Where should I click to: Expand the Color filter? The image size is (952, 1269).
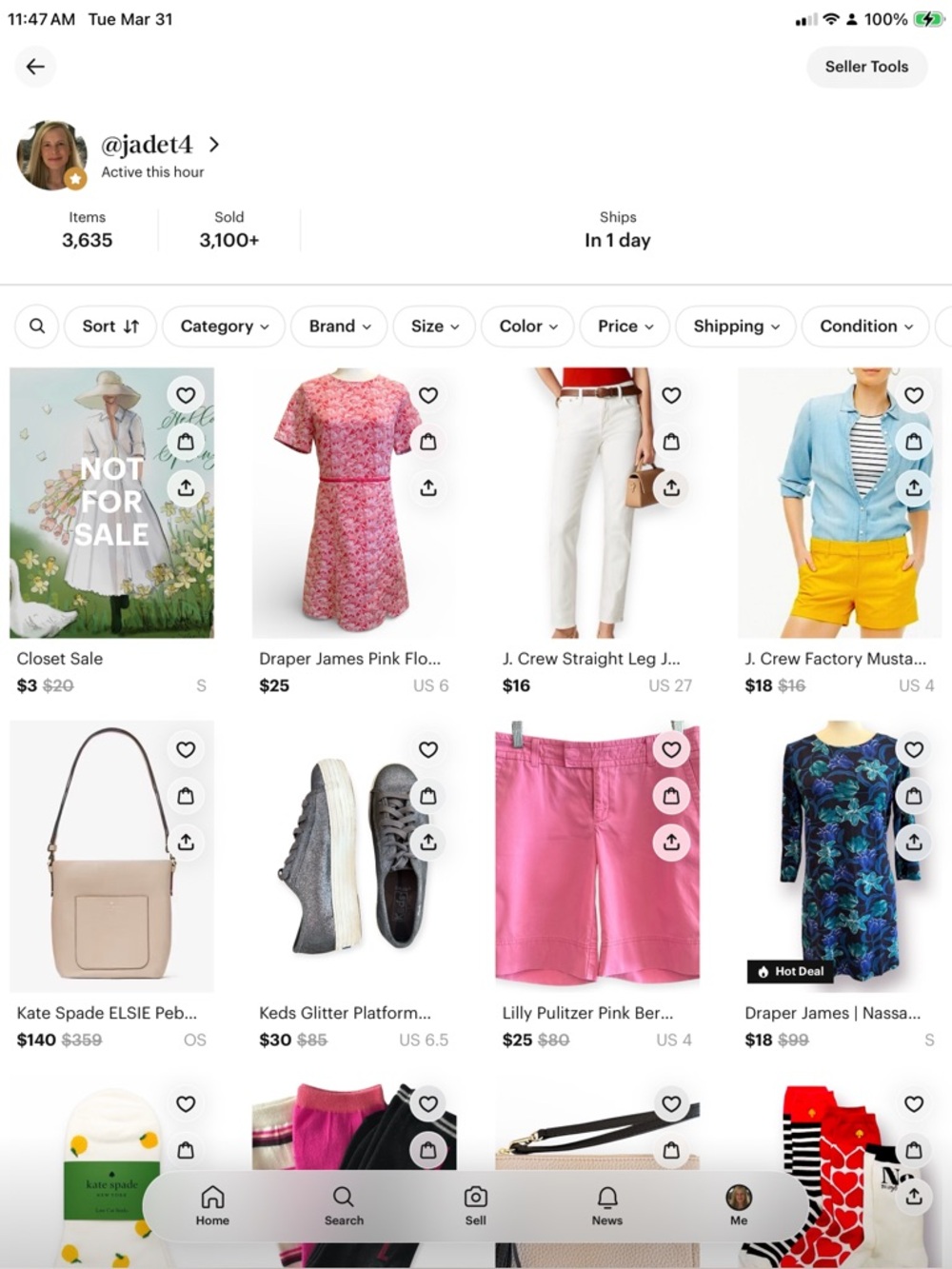coord(528,326)
